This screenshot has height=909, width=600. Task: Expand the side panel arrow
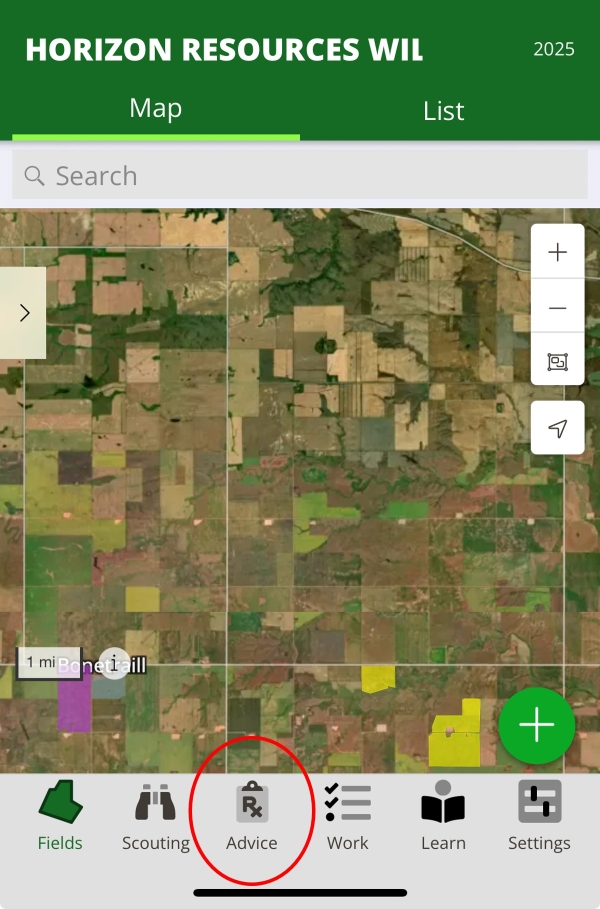tap(24, 313)
